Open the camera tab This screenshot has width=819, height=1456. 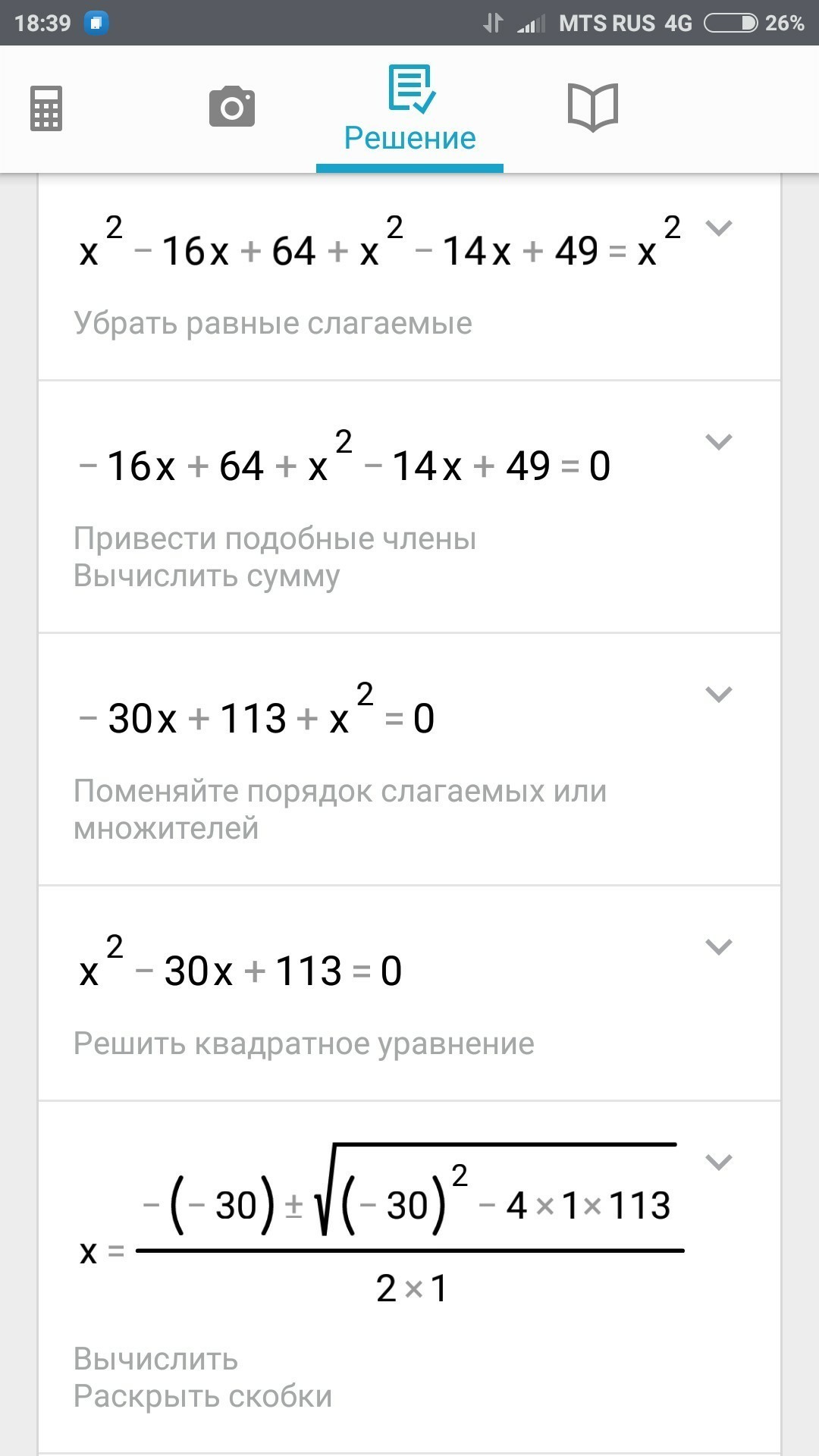(x=232, y=107)
